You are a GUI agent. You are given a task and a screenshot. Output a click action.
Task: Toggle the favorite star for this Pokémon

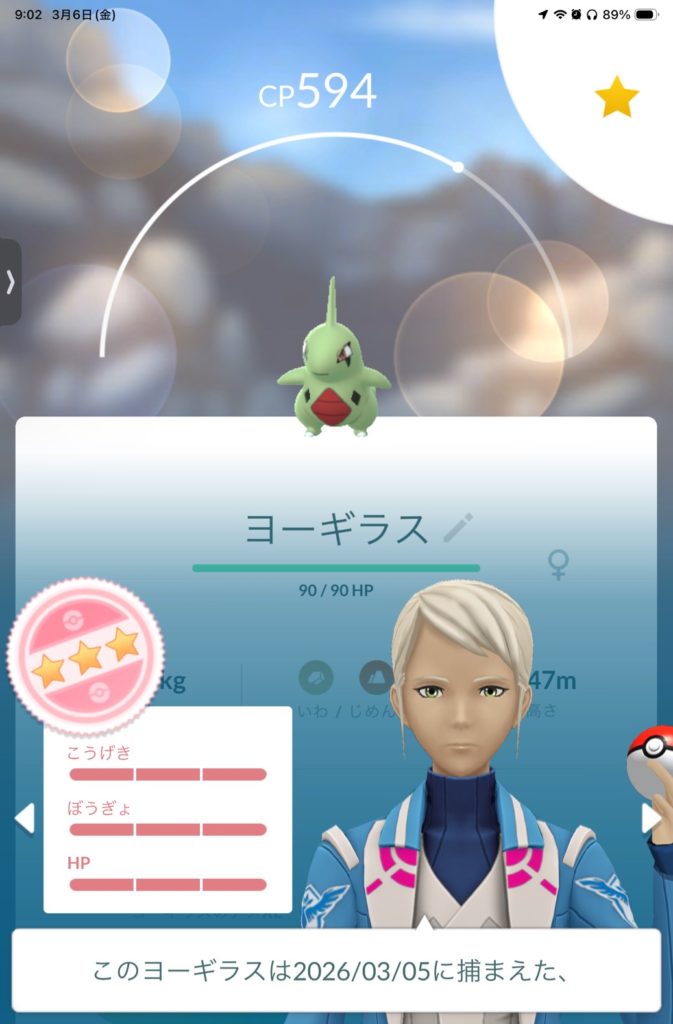tap(616, 98)
